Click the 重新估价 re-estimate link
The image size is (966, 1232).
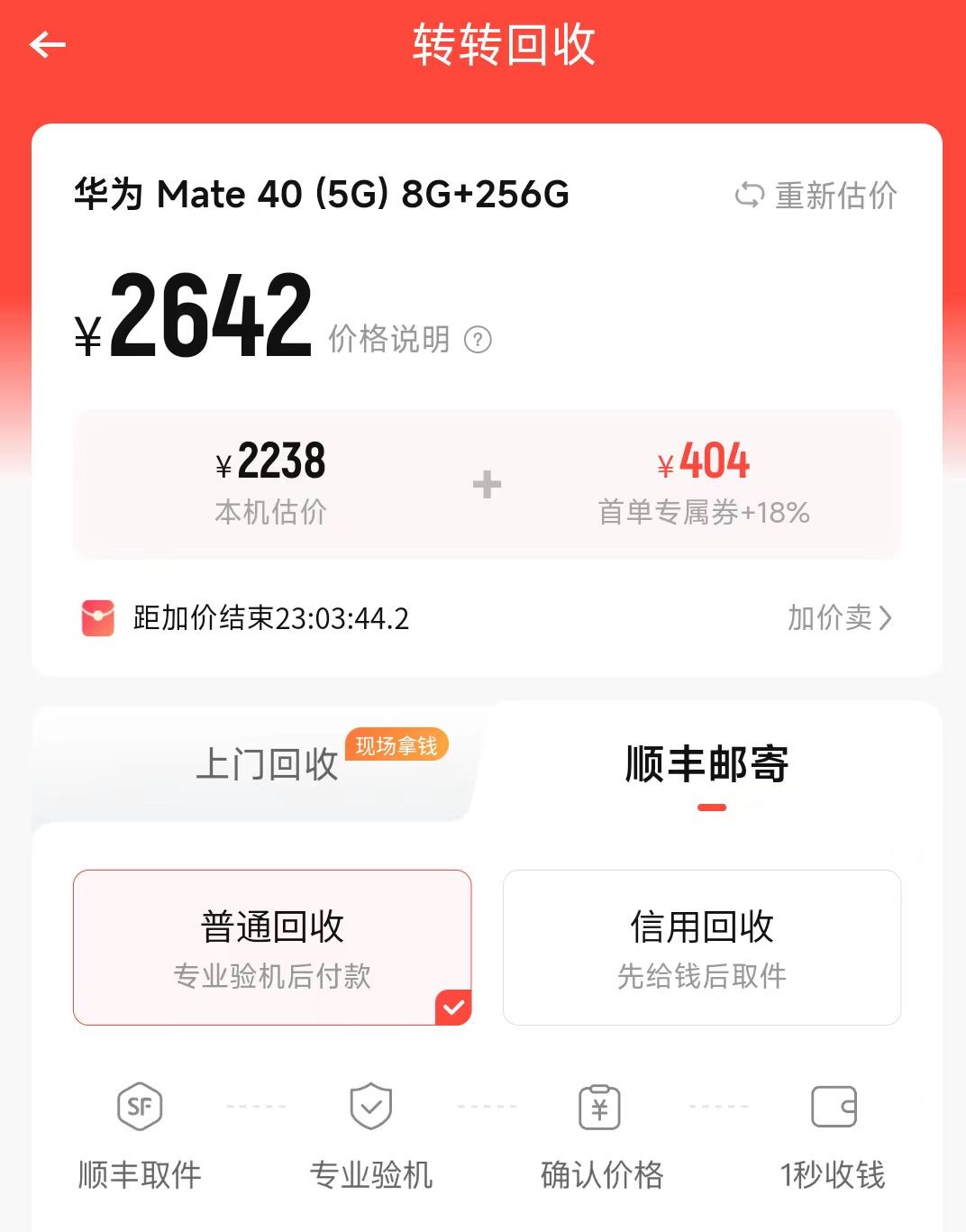pyautogui.click(x=834, y=196)
